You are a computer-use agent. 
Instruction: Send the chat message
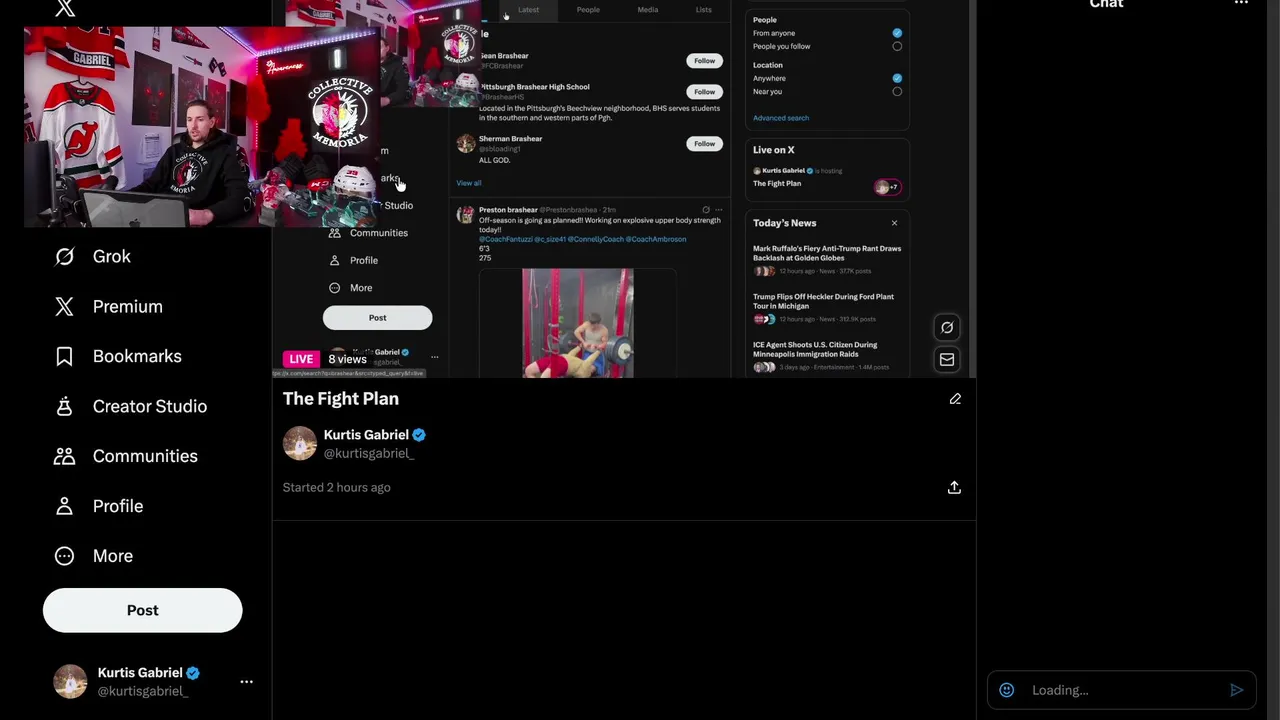coord(1237,690)
